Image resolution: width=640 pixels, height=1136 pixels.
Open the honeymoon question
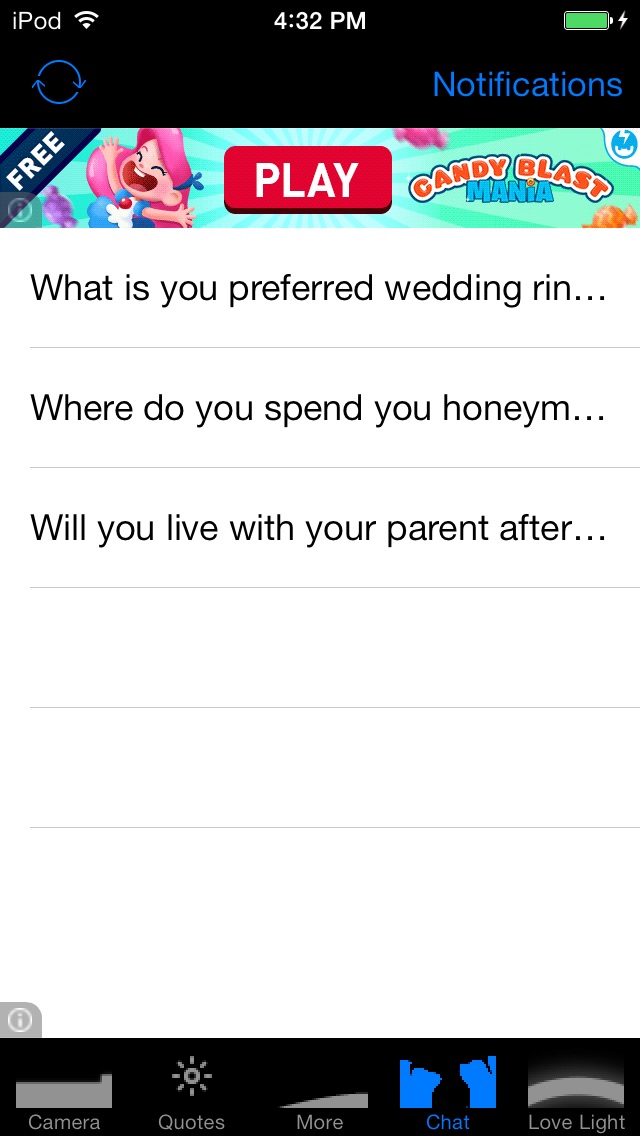point(320,409)
